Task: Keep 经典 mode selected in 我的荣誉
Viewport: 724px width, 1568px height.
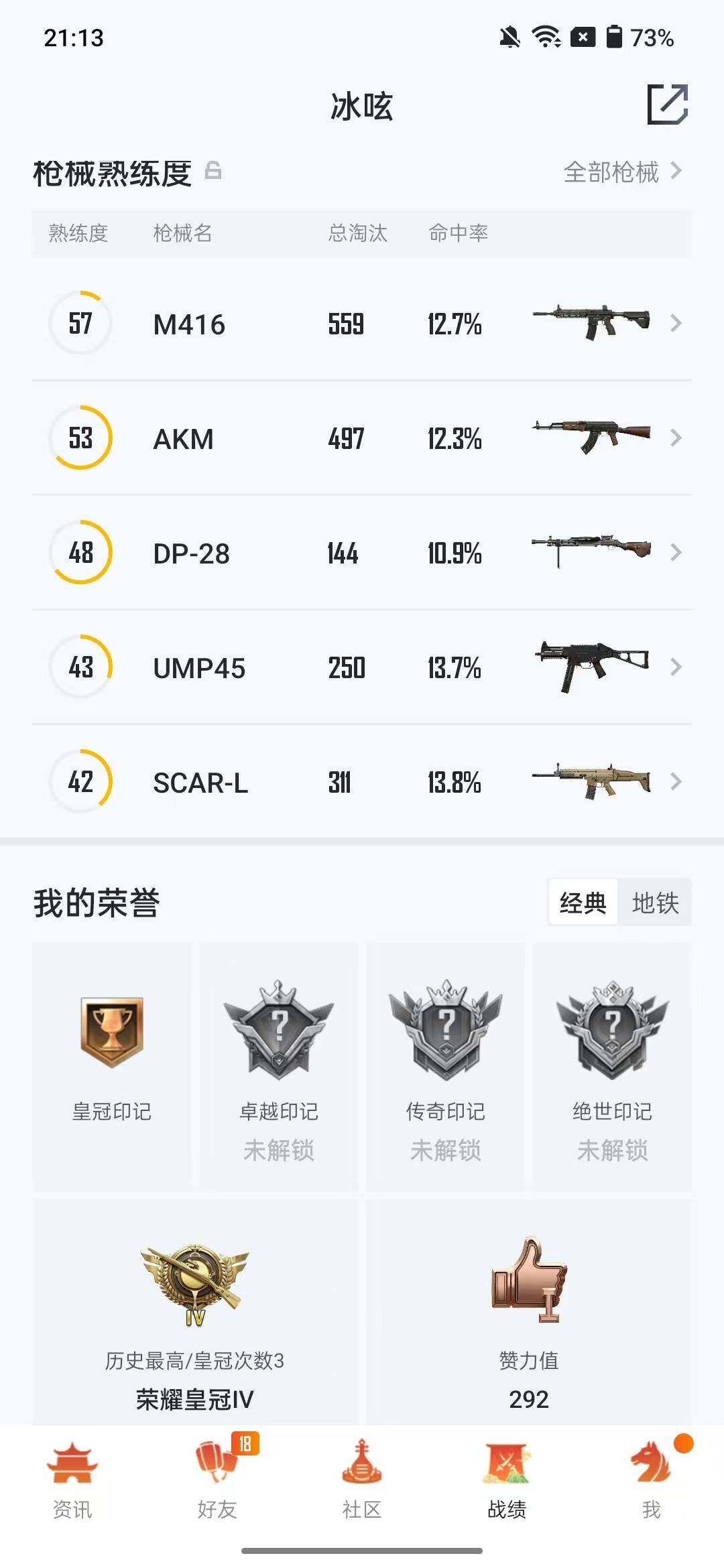Action: [x=583, y=902]
